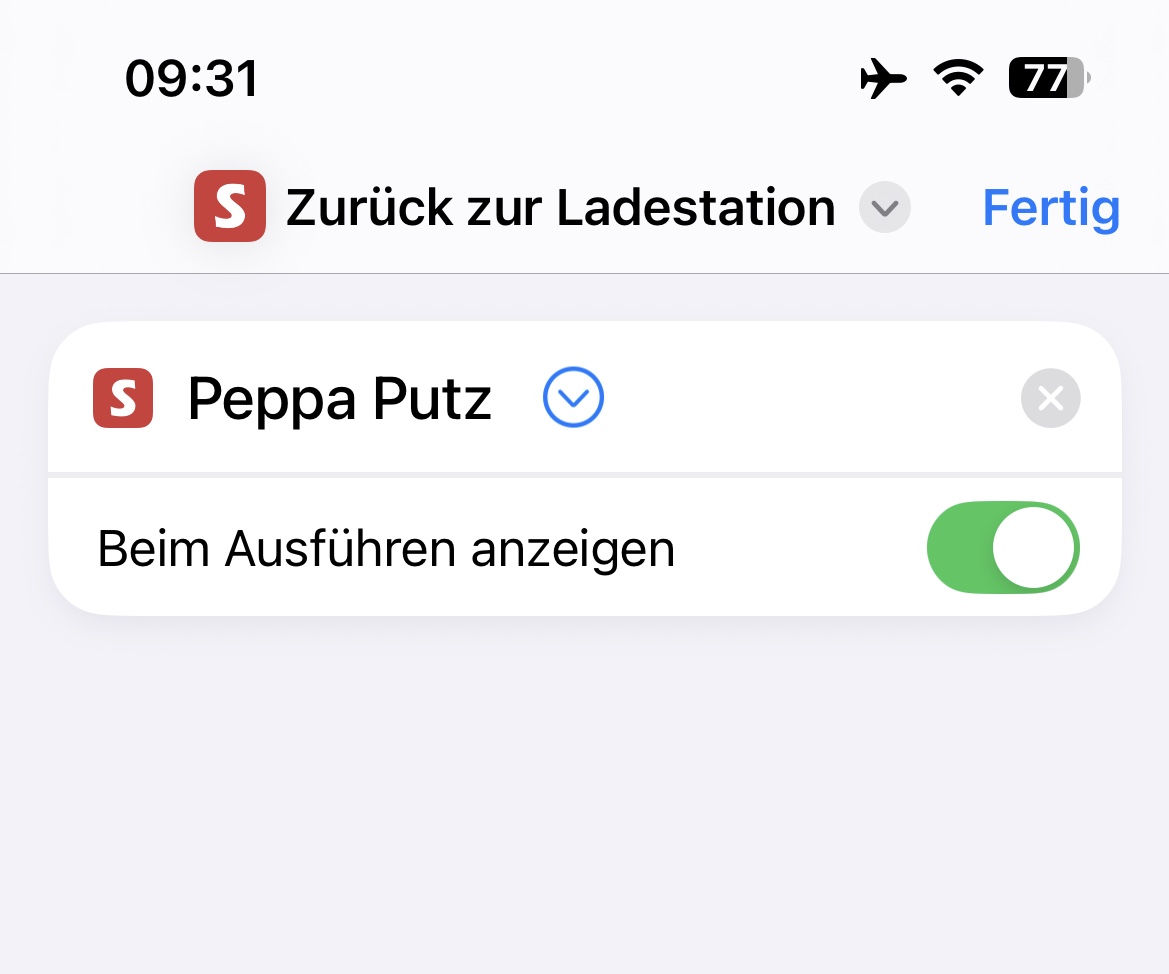Disable Beim Ausführen anzeigen switch
The height and width of the screenshot is (974, 1169).
tap(1003, 548)
